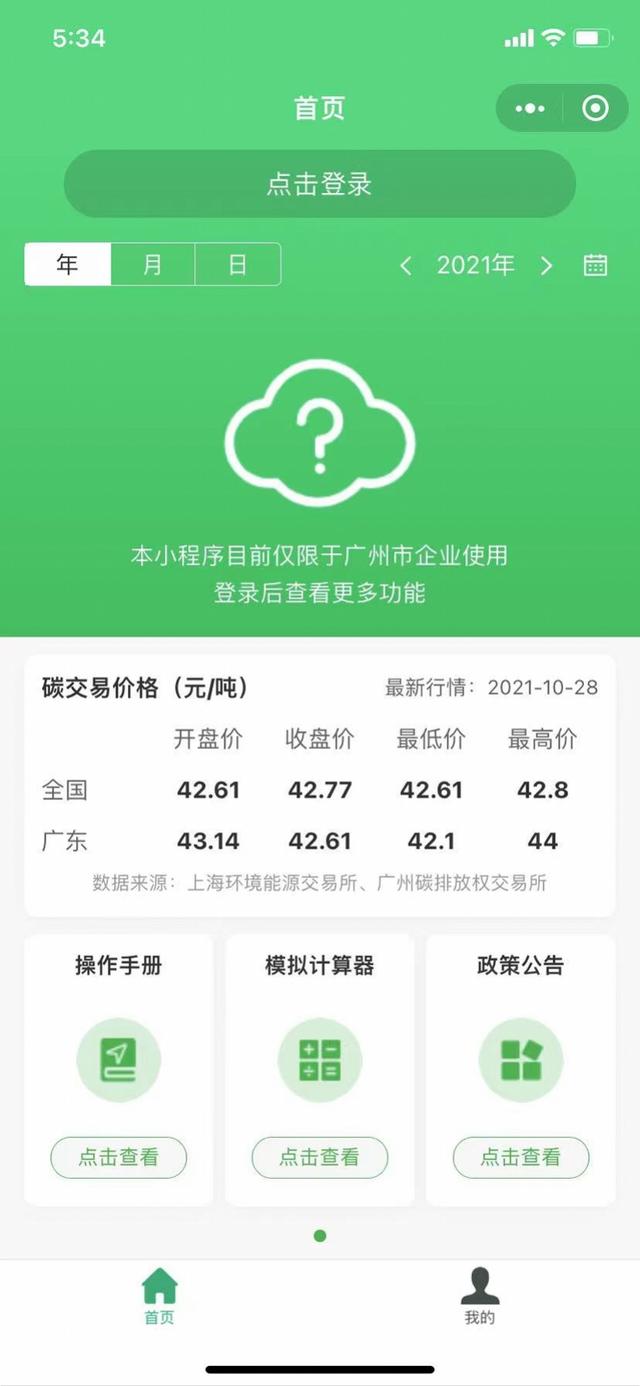The width and height of the screenshot is (640, 1386).
Task: Tap 点击查看 under 操作手册
Action: tap(119, 1158)
